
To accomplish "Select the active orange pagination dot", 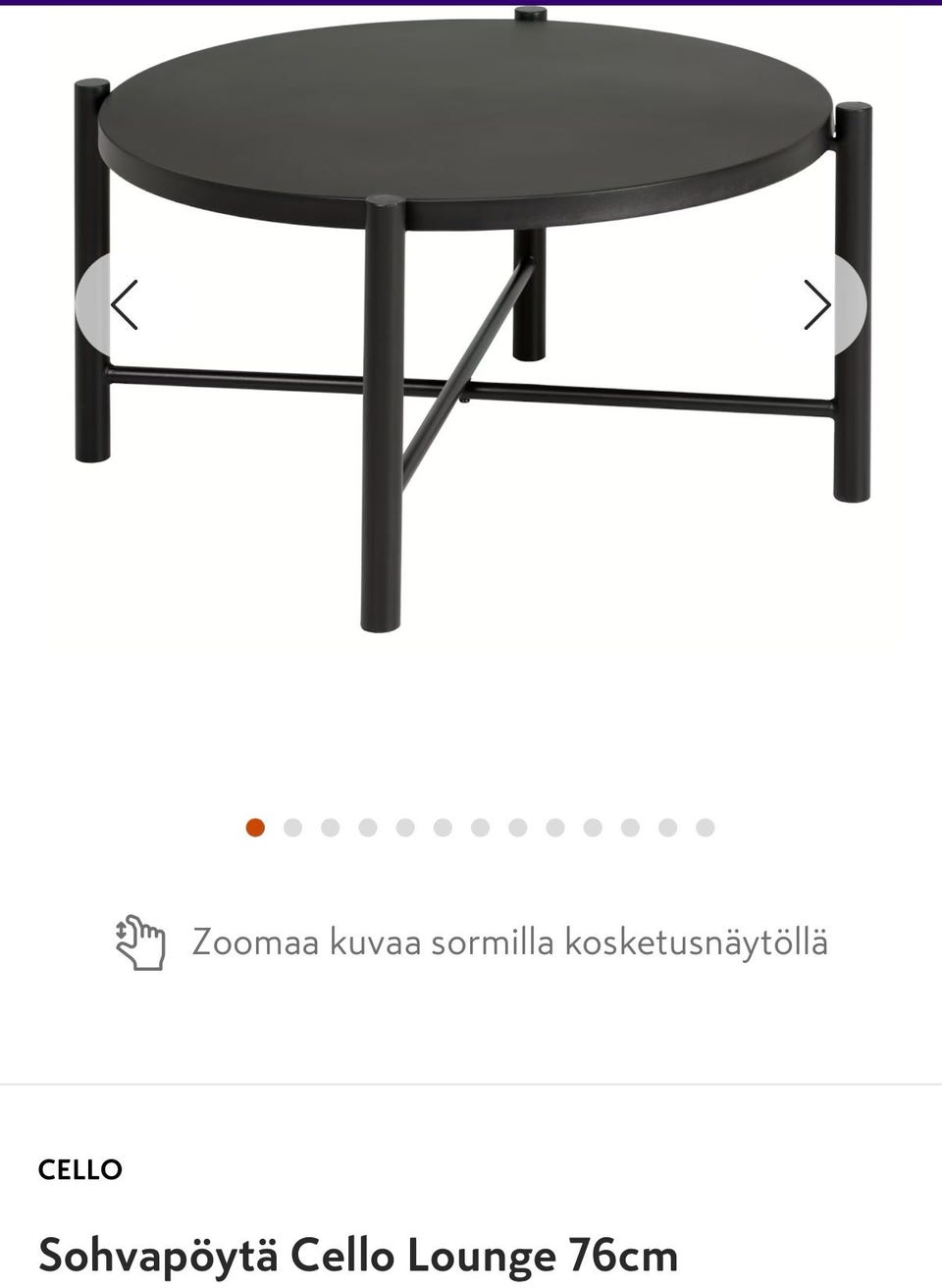I will (x=254, y=828).
